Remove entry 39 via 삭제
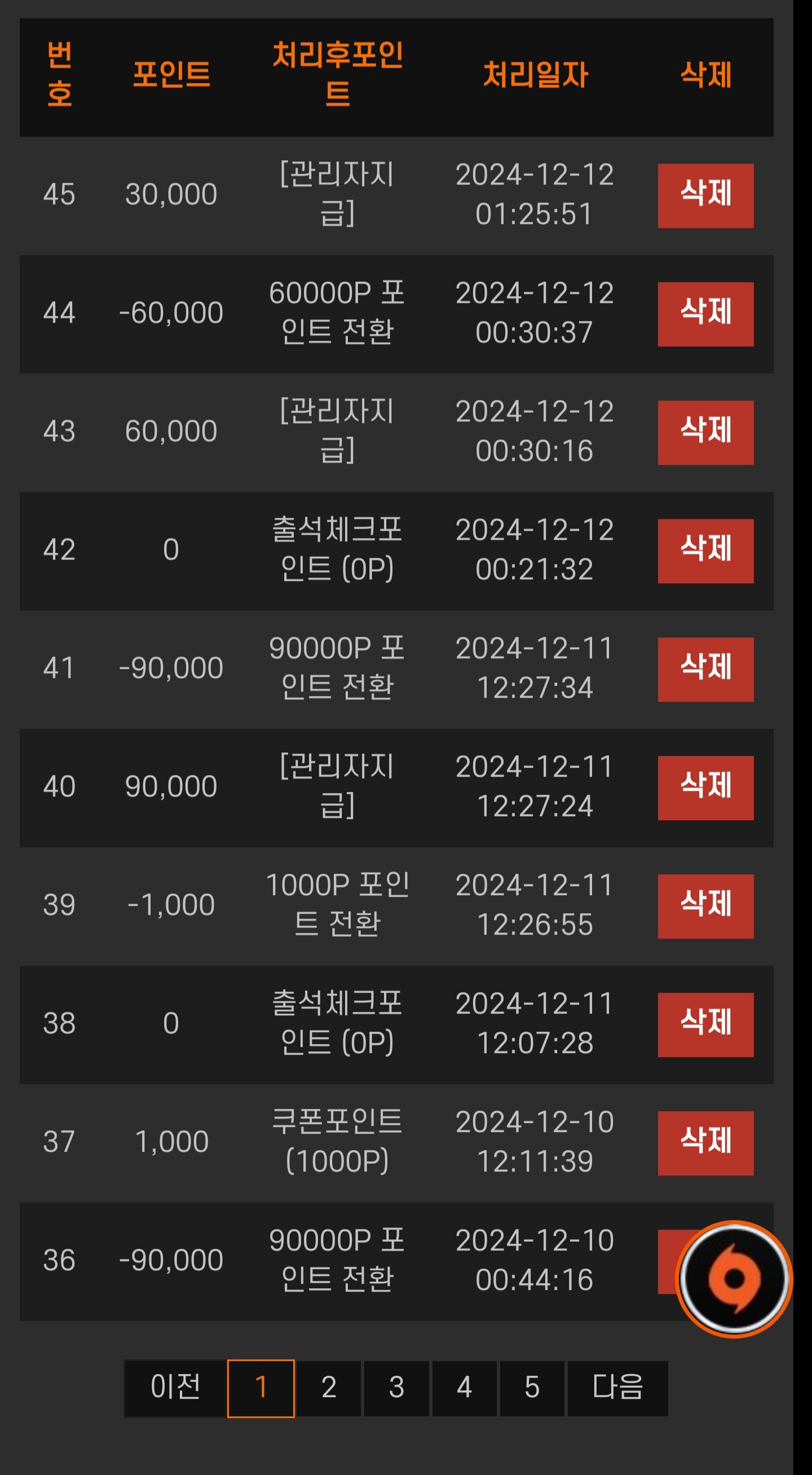Screen dimensions: 812x1475 (x=705, y=906)
